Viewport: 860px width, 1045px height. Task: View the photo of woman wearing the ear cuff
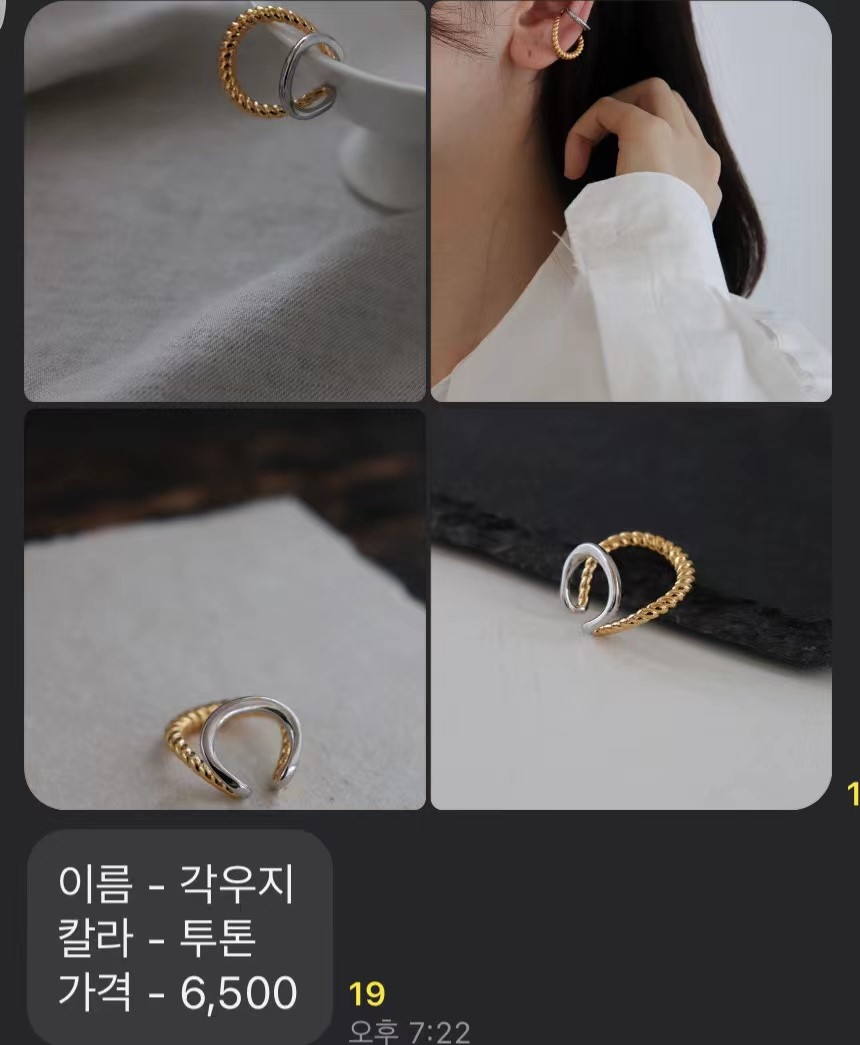tap(631, 201)
